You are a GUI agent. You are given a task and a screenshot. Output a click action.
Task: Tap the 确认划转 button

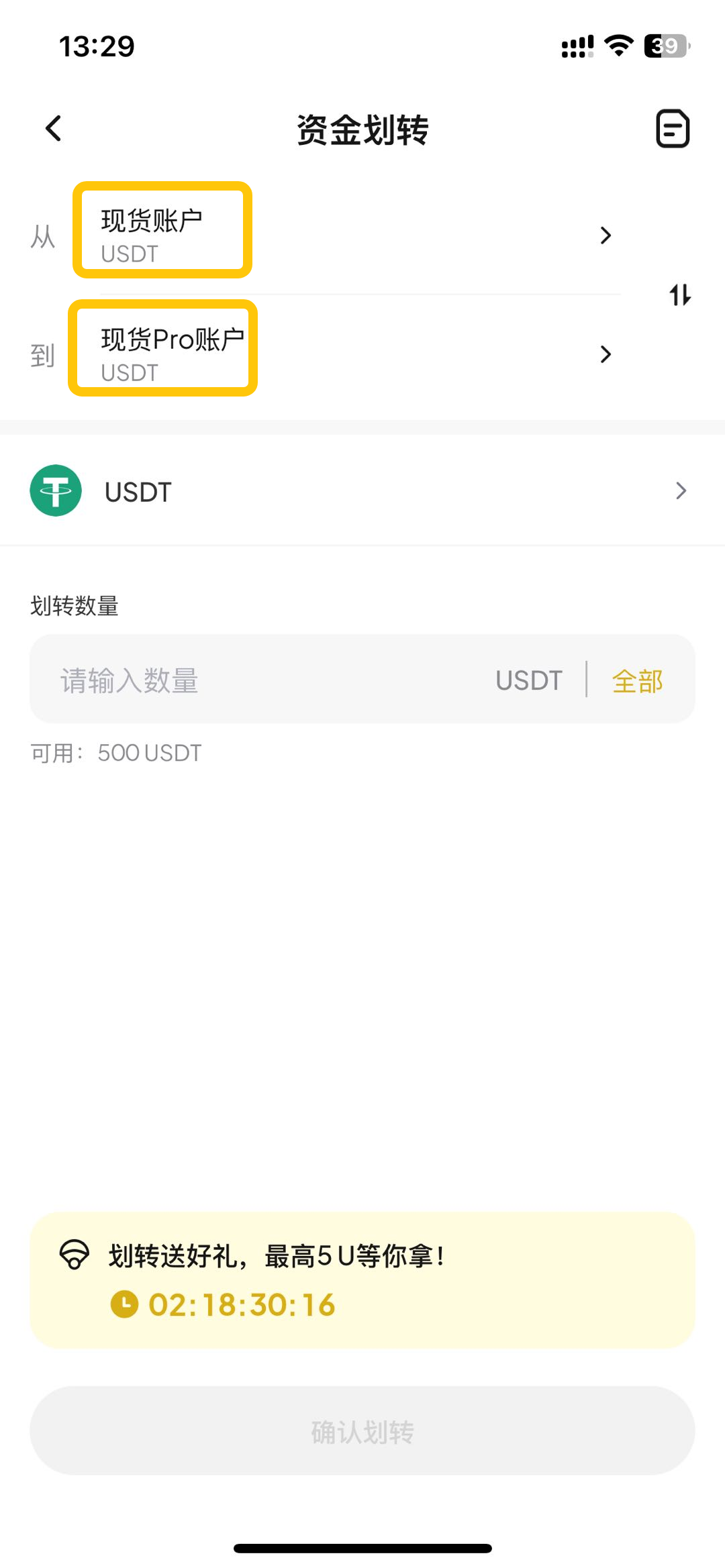(362, 1431)
